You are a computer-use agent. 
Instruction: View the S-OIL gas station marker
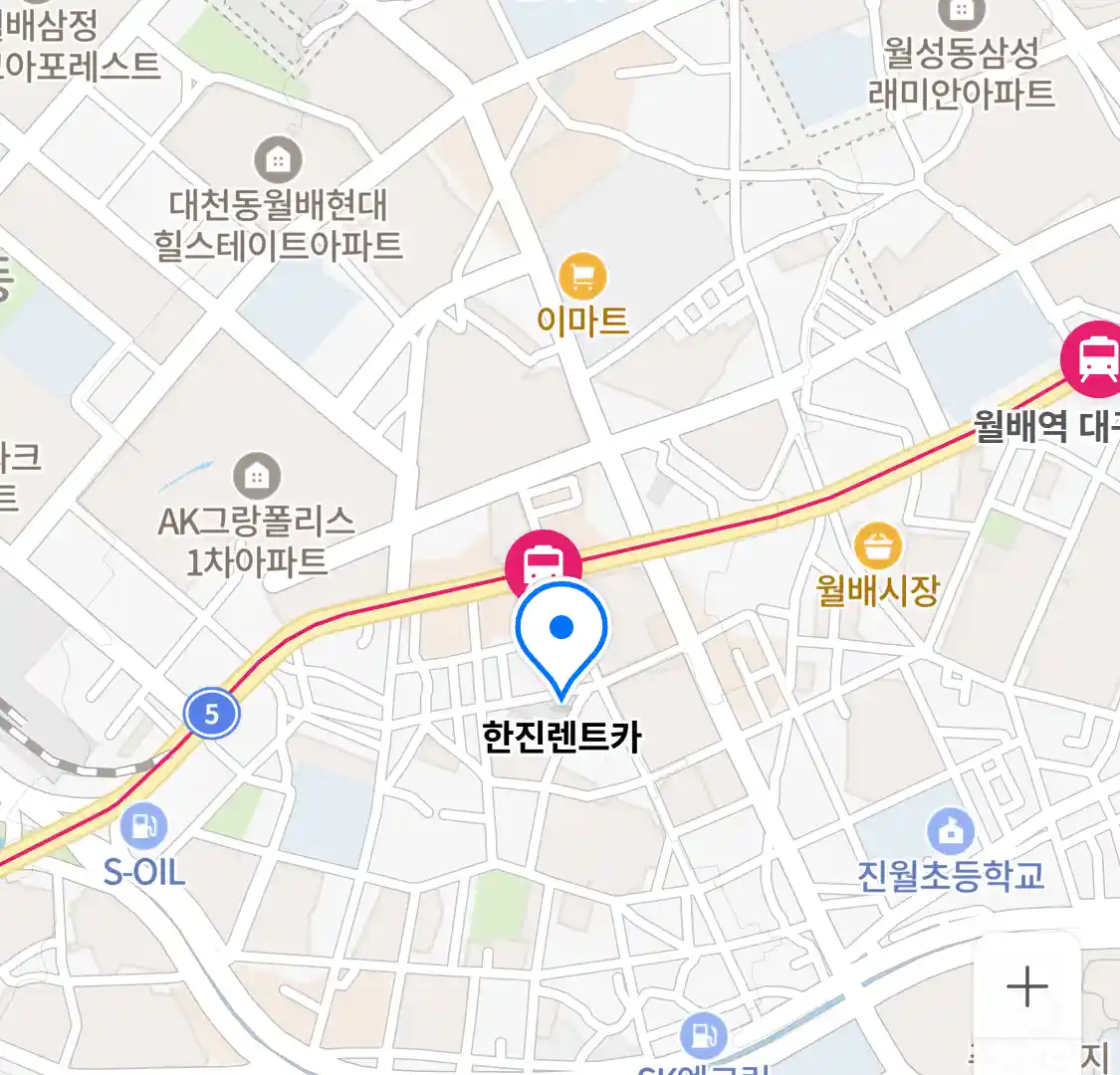(x=143, y=827)
